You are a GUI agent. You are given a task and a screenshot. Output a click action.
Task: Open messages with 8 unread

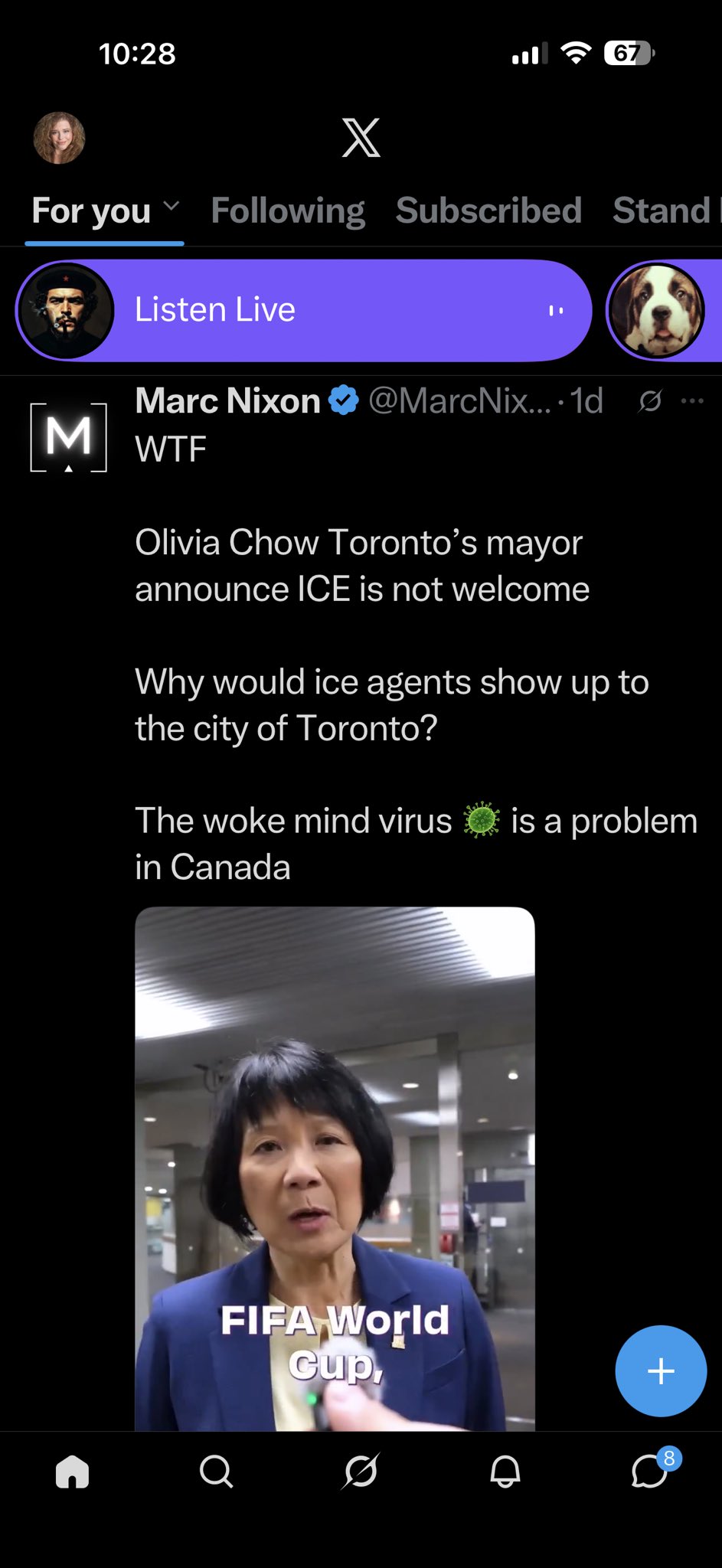(650, 1471)
